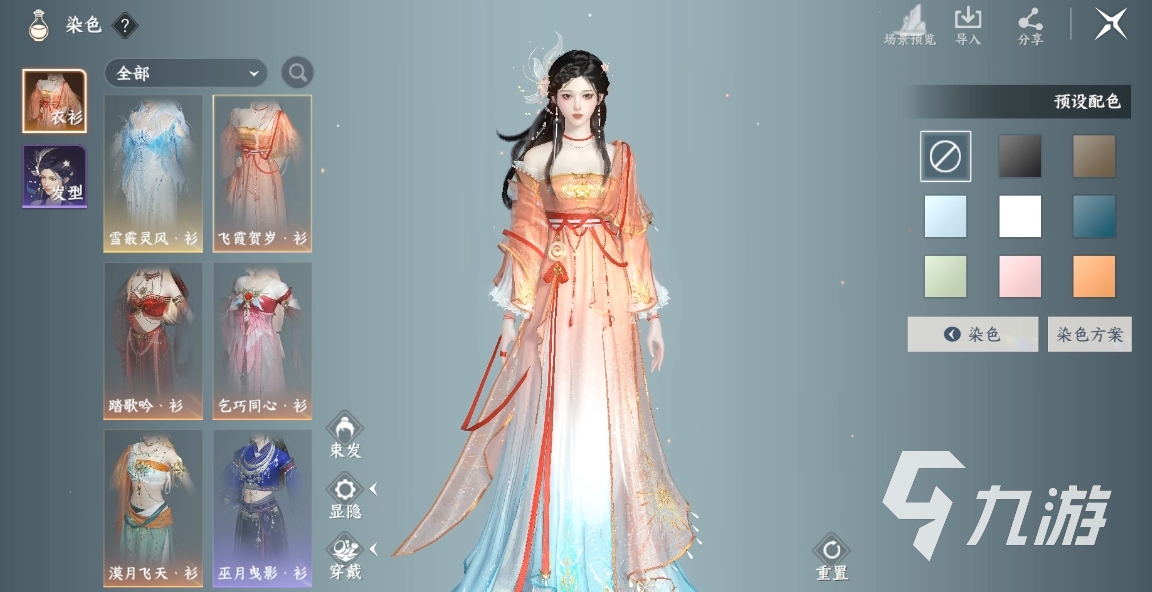Open the 穿戴 wear option
Viewport: 1152px width, 592px height.
pos(346,557)
